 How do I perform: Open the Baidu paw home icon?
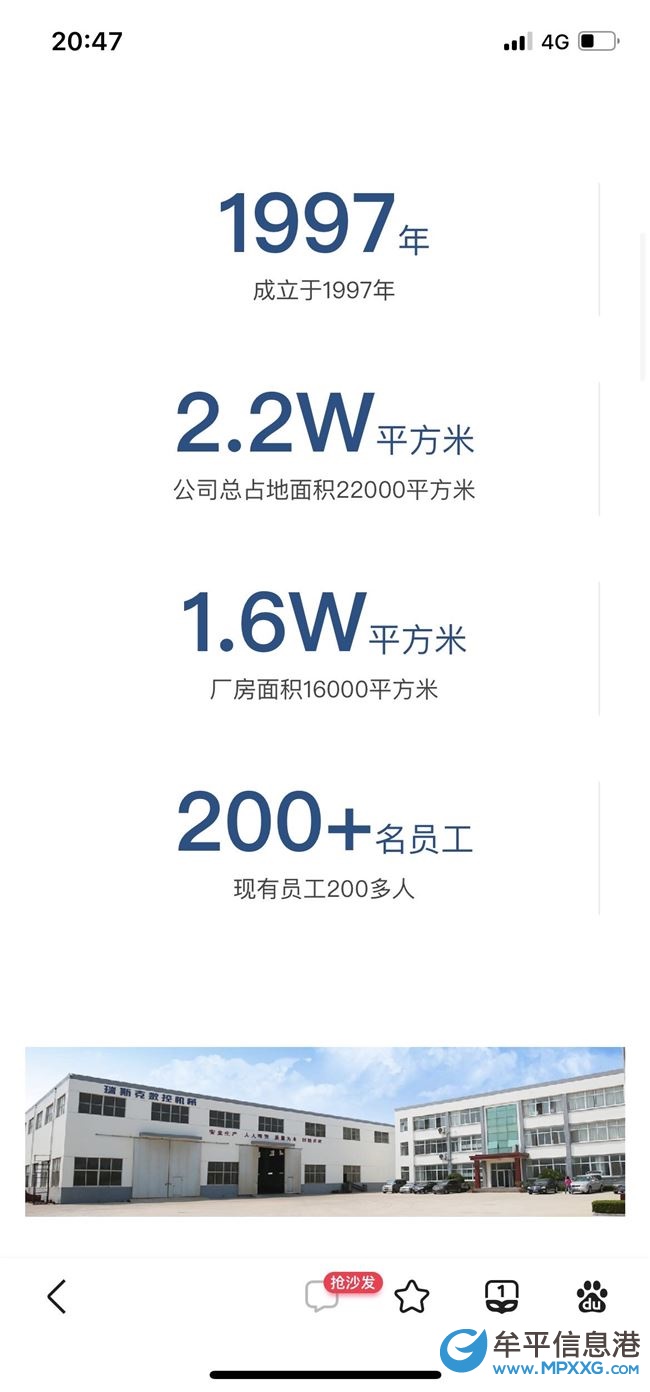(592, 1297)
